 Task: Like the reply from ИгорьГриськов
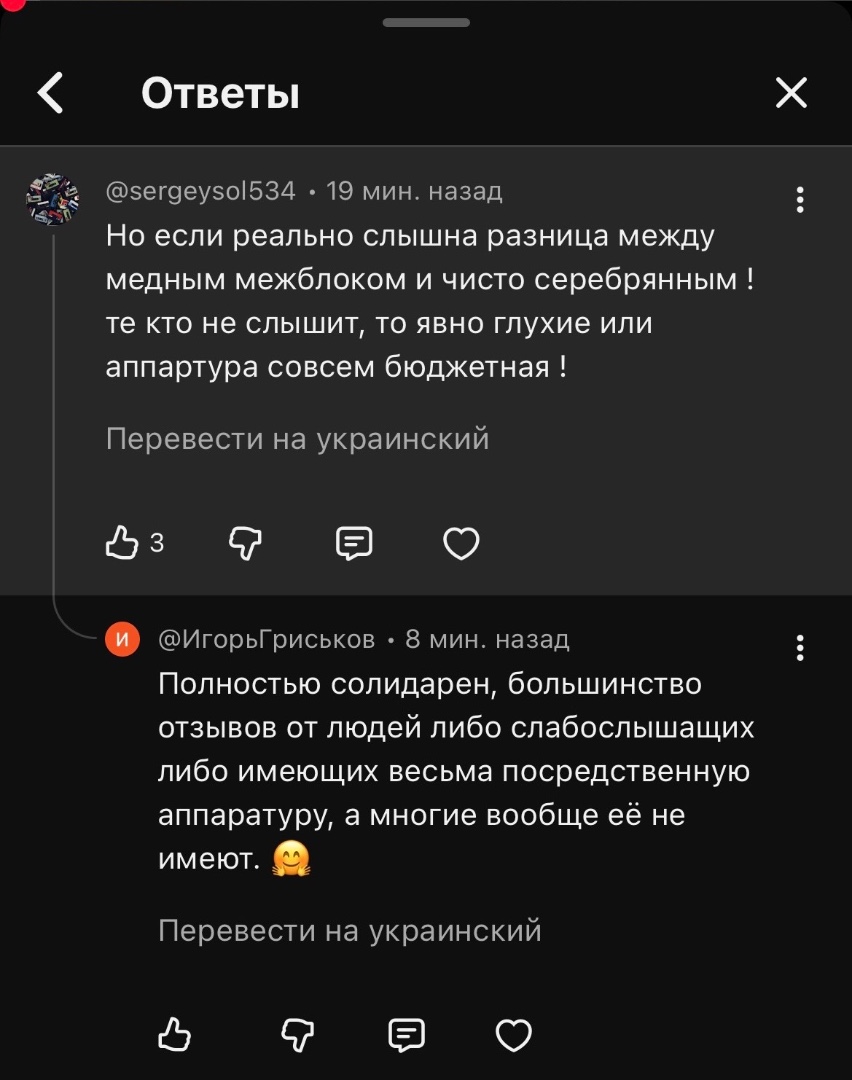coord(175,1034)
